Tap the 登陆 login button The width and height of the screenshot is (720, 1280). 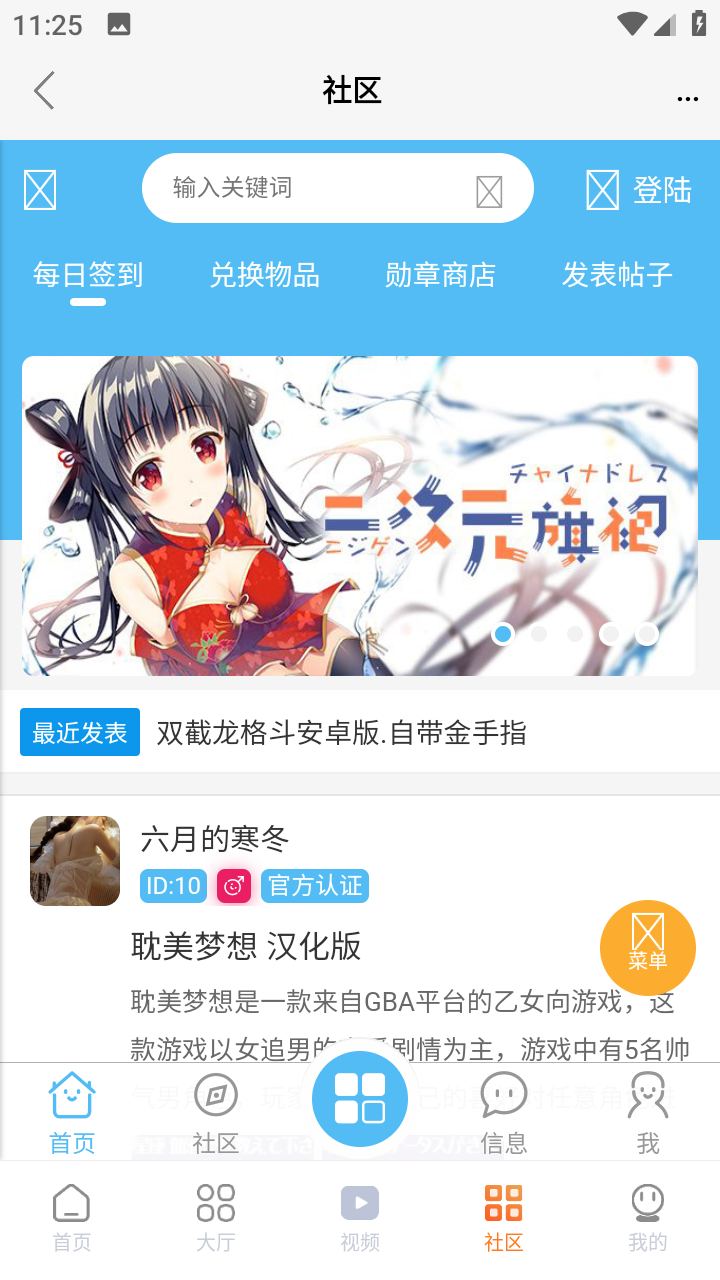(640, 189)
